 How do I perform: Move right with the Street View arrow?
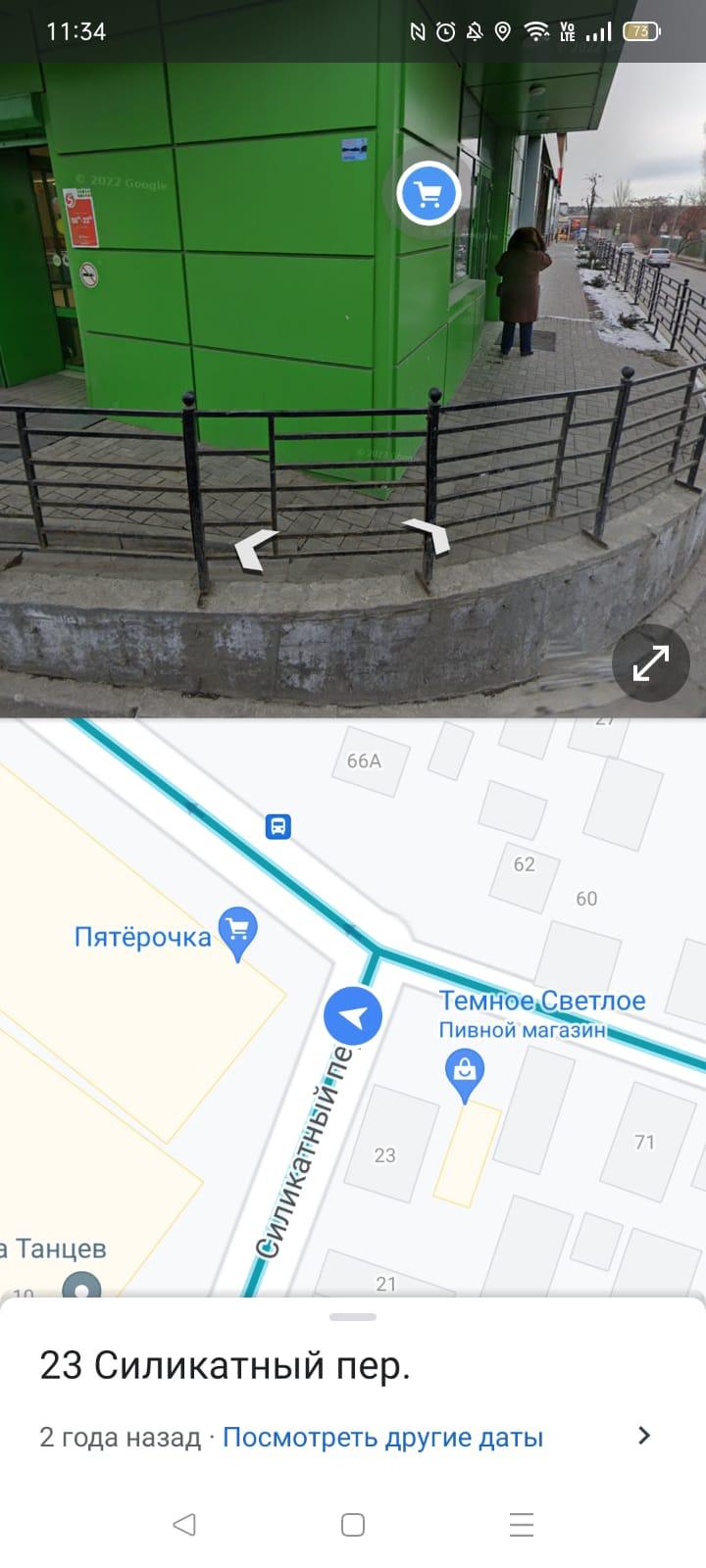(427, 534)
